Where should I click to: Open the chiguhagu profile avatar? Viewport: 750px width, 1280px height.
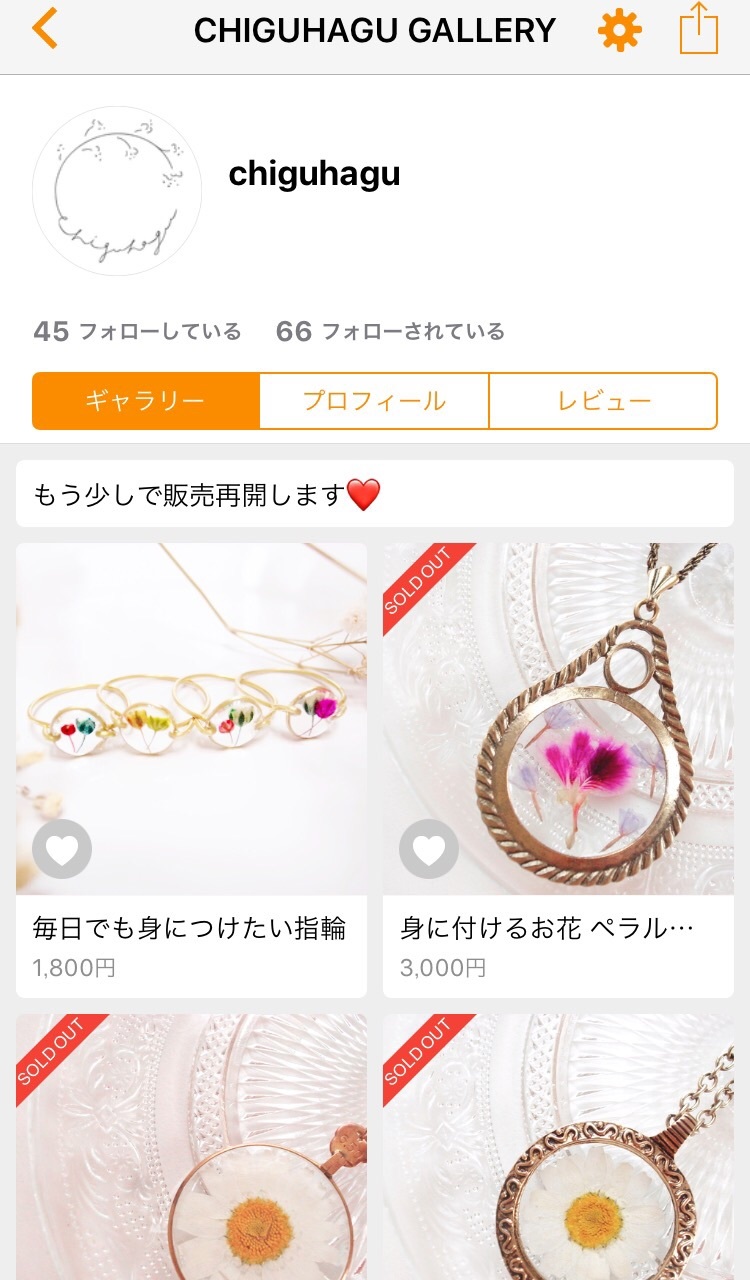(117, 191)
